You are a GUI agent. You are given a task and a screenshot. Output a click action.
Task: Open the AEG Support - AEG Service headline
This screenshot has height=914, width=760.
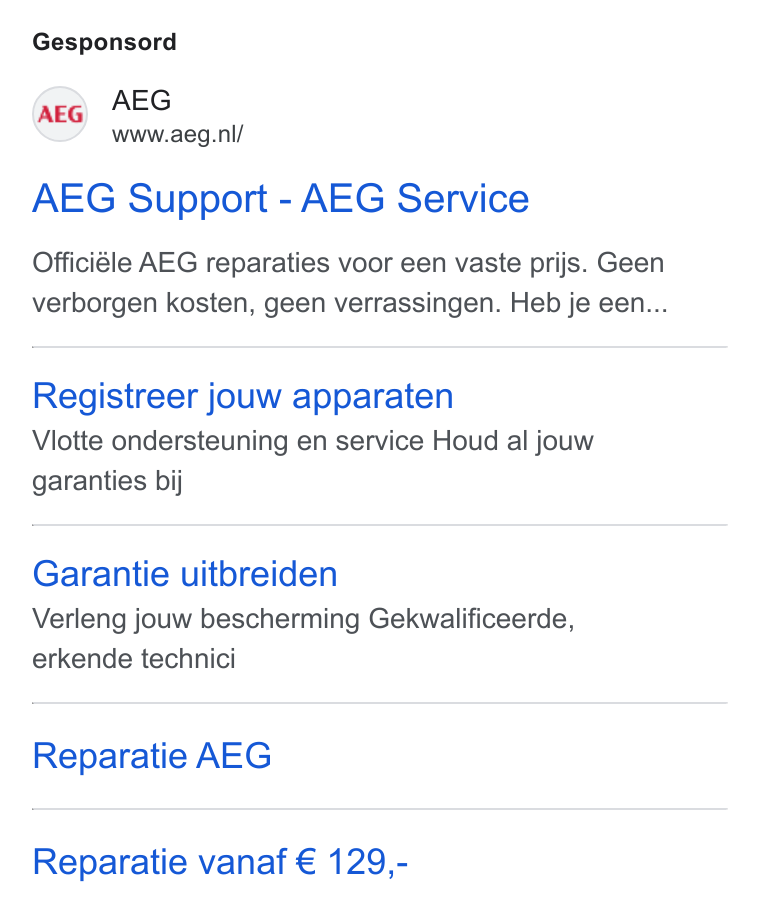pyautogui.click(x=280, y=199)
